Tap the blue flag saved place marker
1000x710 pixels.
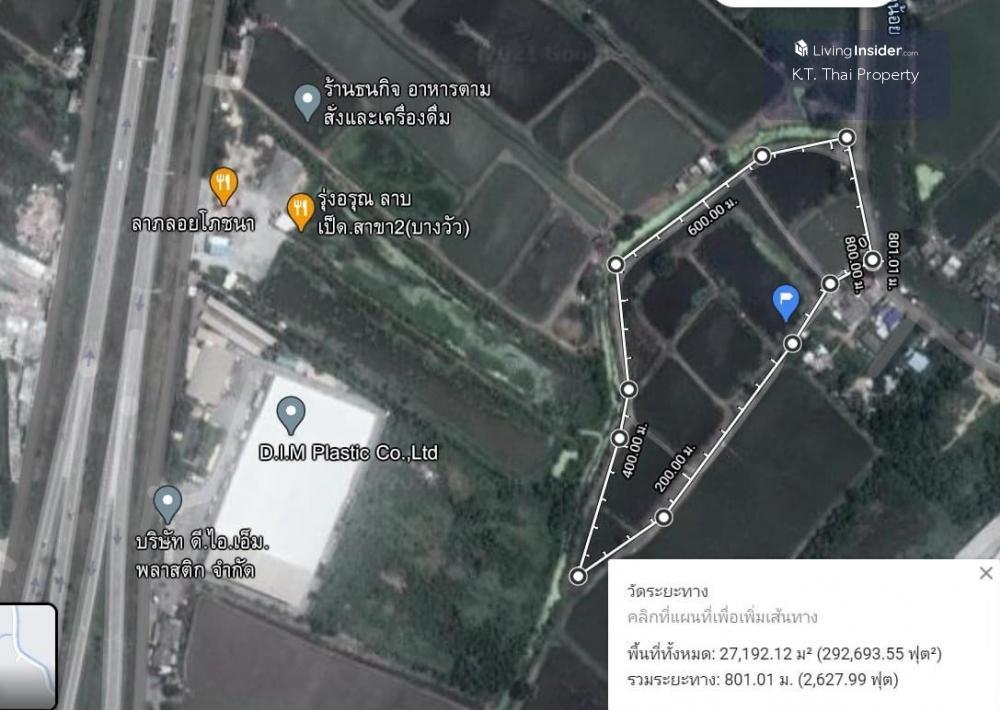tap(787, 301)
